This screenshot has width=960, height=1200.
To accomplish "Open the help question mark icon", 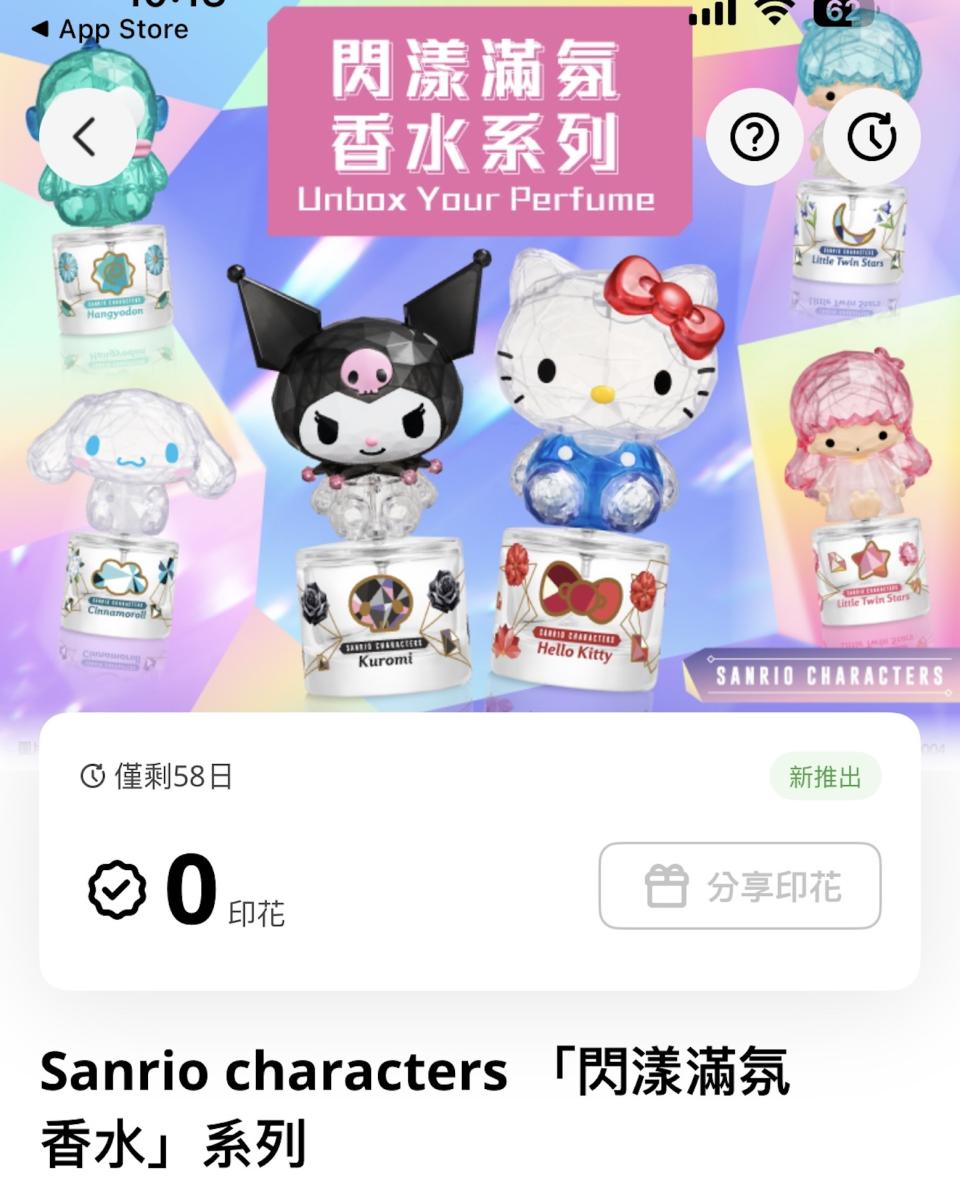I will [754, 138].
